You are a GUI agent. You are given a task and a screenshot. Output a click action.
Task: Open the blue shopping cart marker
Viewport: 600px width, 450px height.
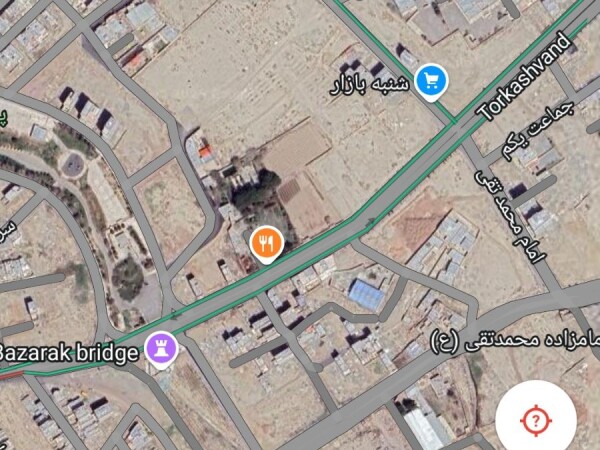click(x=432, y=81)
